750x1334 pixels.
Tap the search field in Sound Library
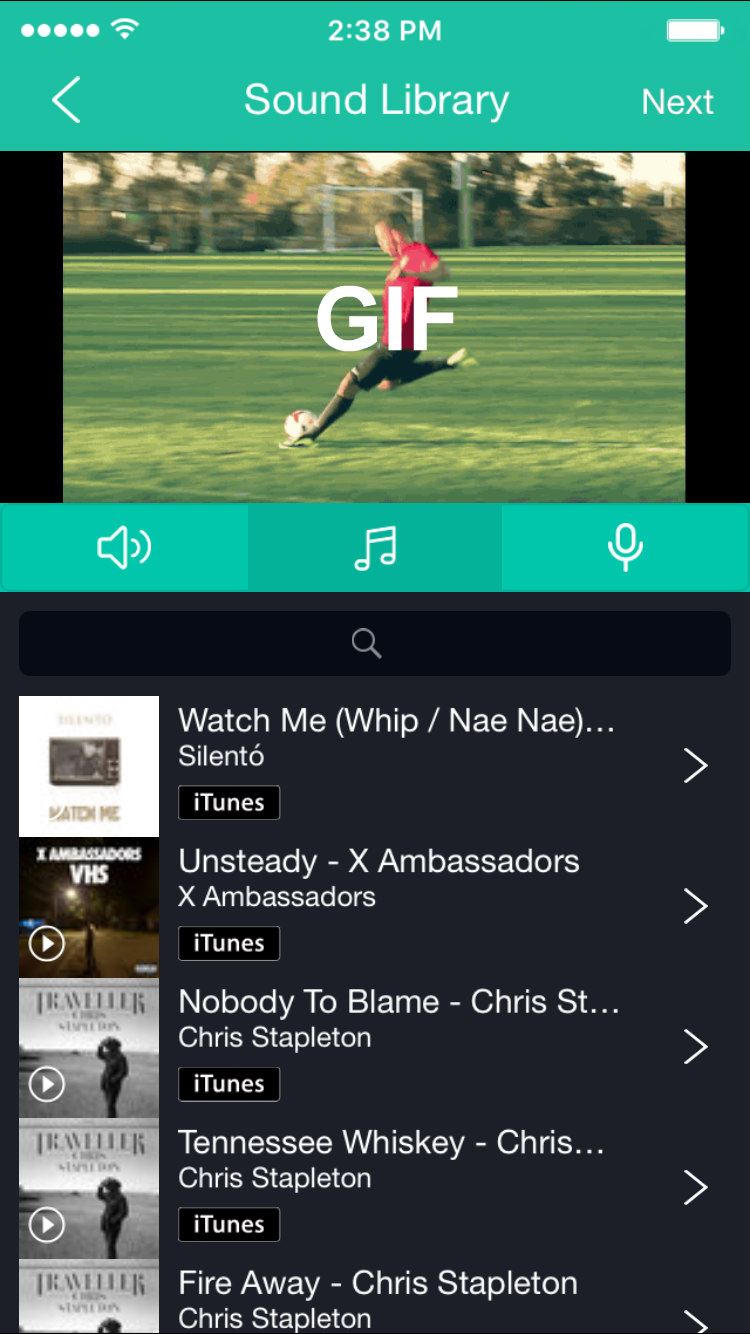375,643
